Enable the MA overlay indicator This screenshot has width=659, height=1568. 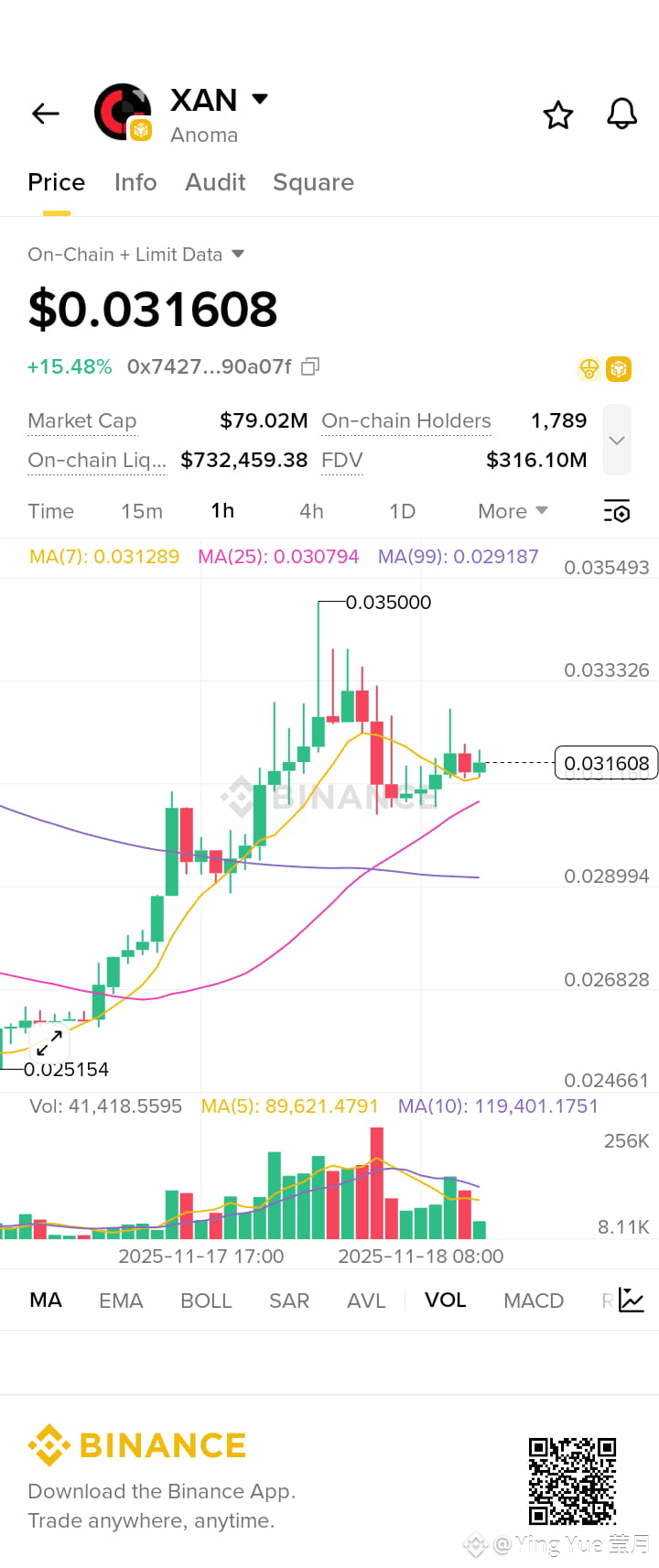[45, 1300]
